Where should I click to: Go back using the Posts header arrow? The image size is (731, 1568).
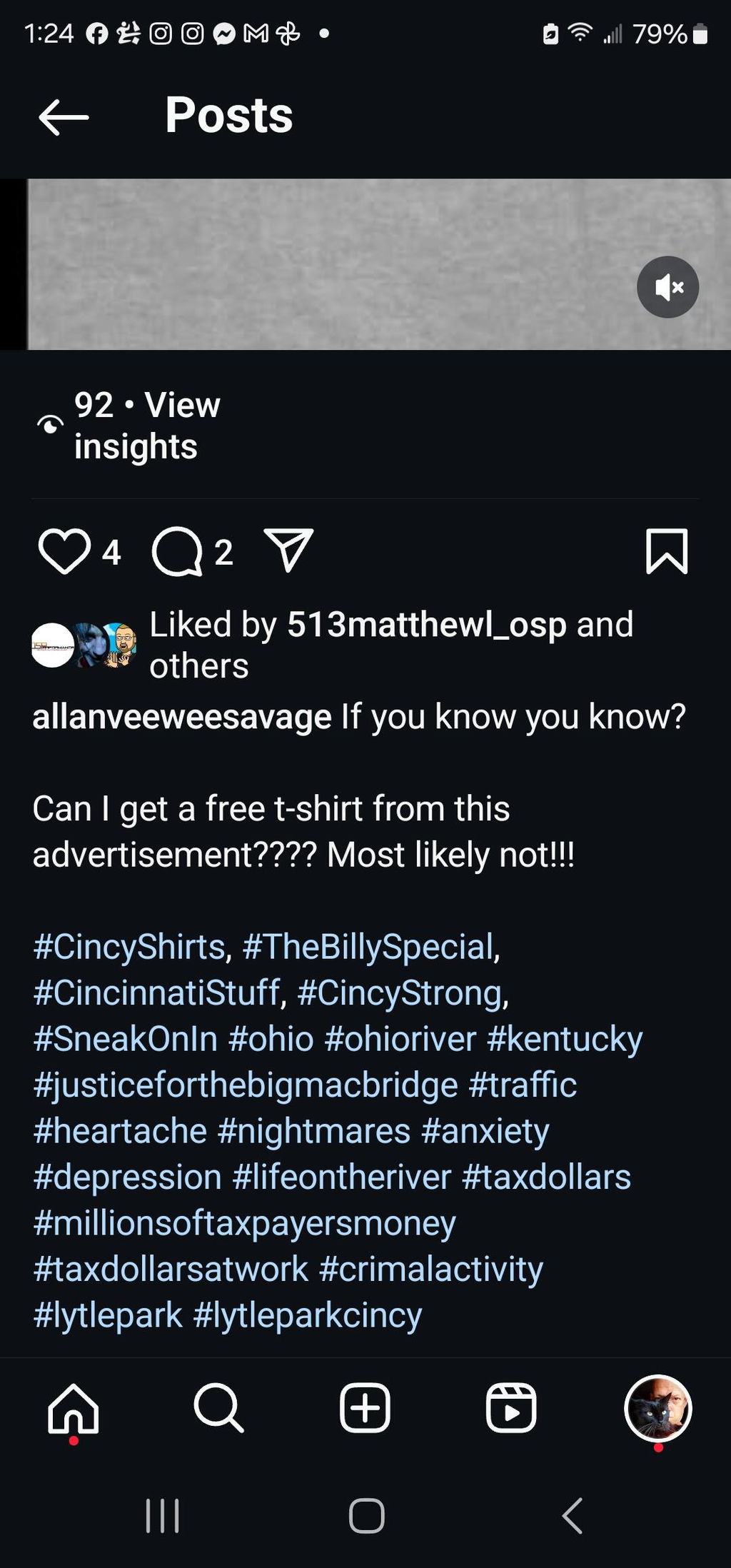pyautogui.click(x=64, y=116)
